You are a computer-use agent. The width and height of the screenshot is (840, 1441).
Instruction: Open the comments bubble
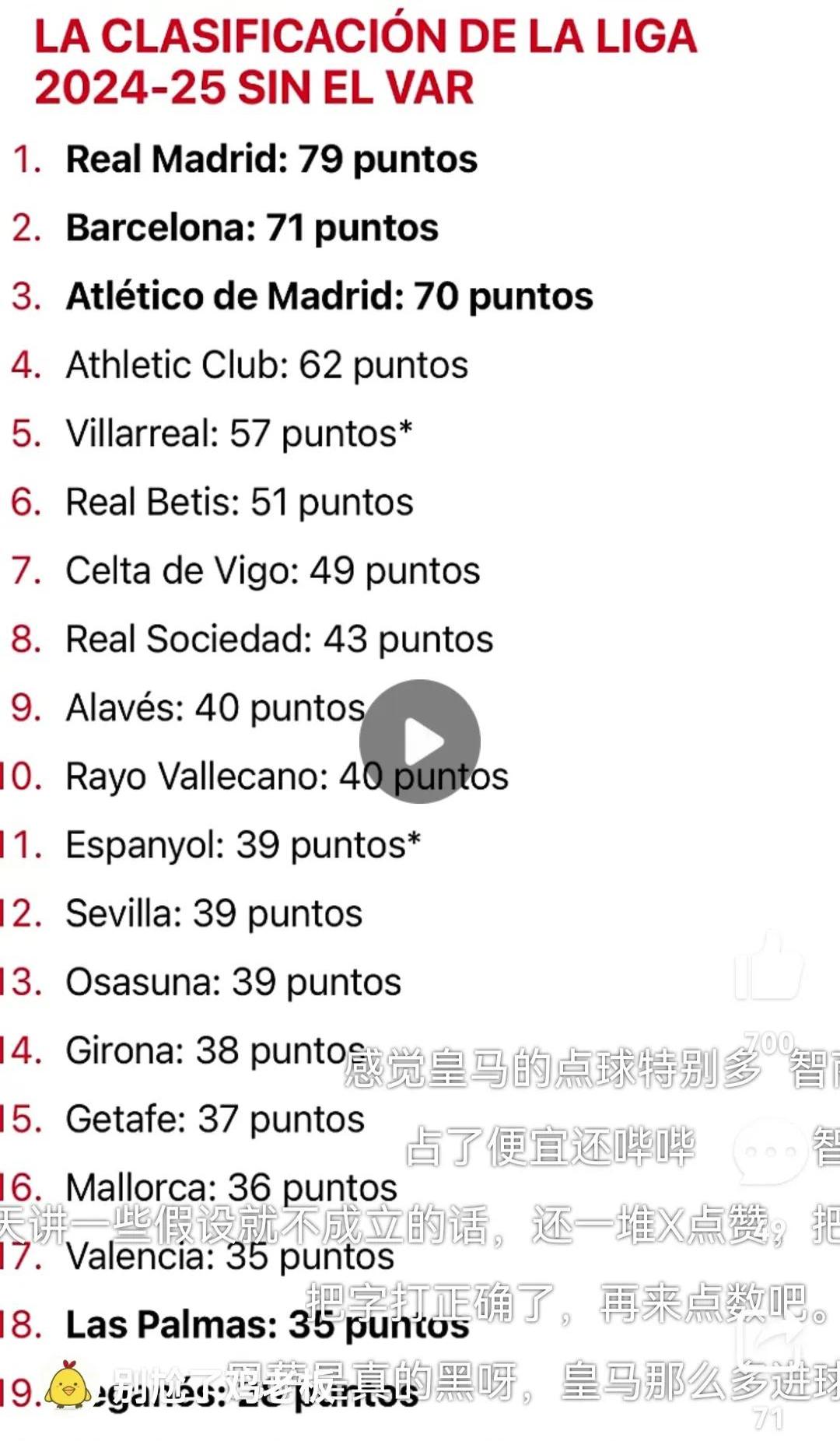[x=768, y=1150]
